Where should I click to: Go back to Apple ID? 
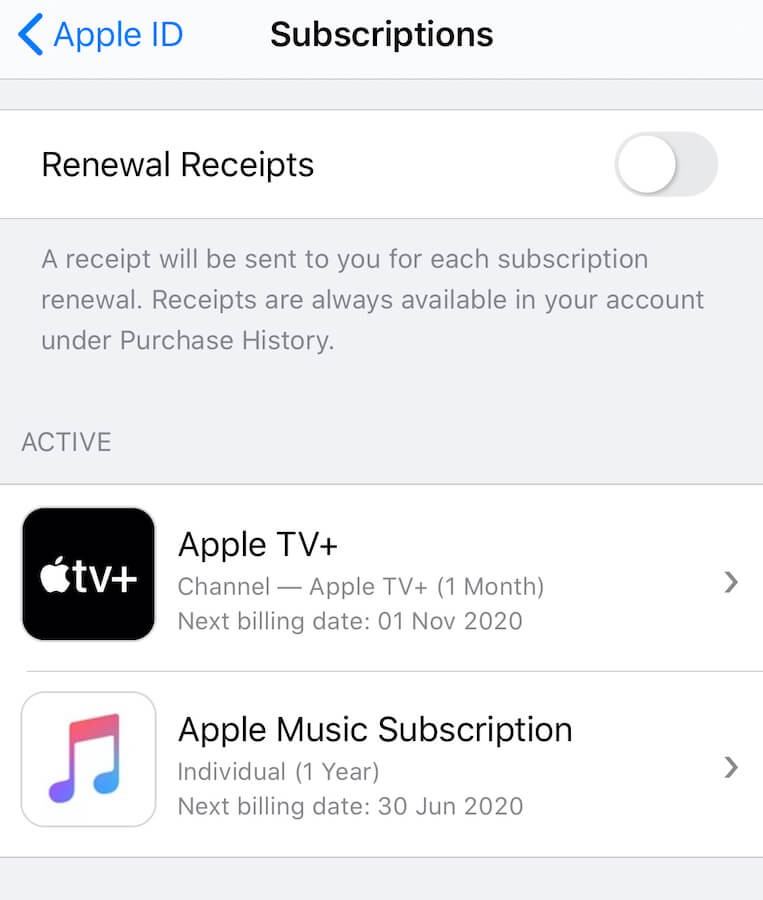(100, 35)
